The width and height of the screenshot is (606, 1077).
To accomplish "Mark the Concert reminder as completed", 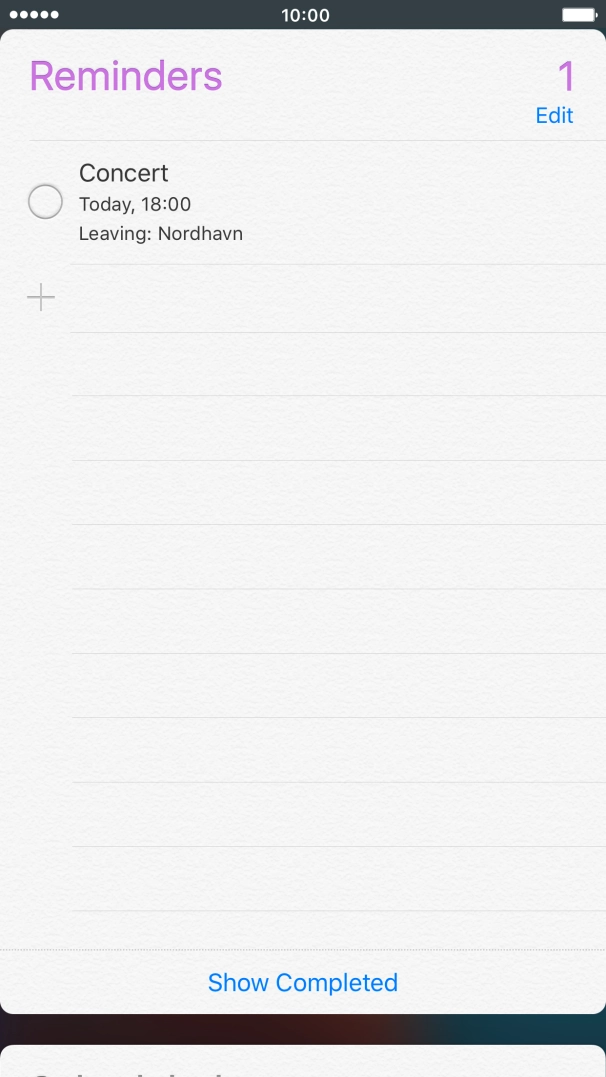I will click(45, 202).
